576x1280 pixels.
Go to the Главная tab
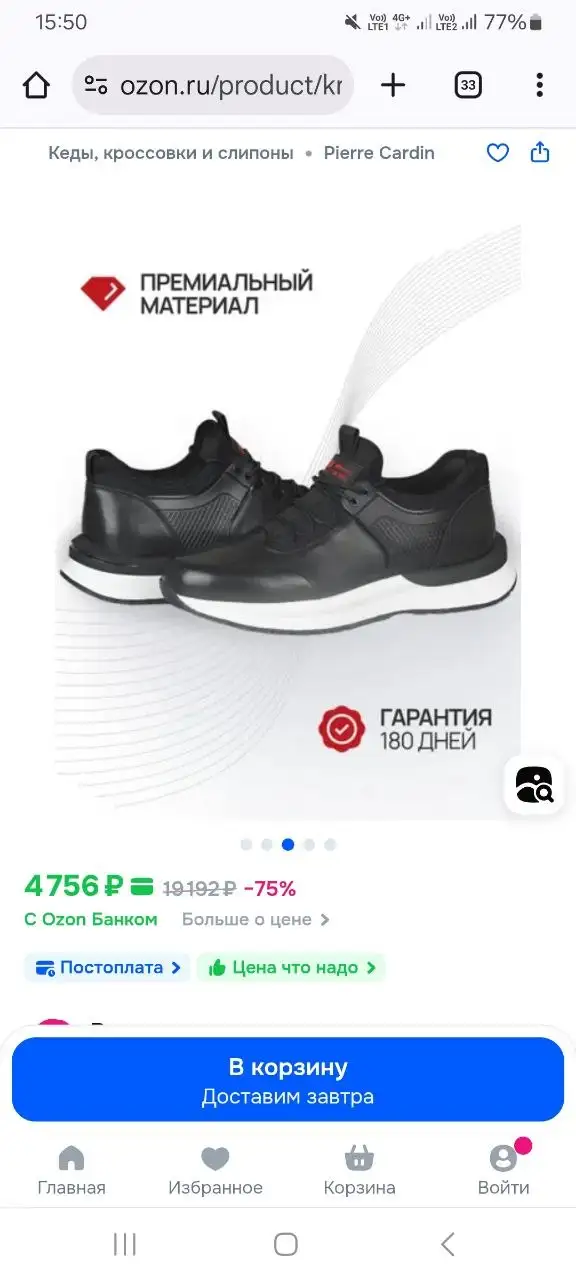(71, 1171)
